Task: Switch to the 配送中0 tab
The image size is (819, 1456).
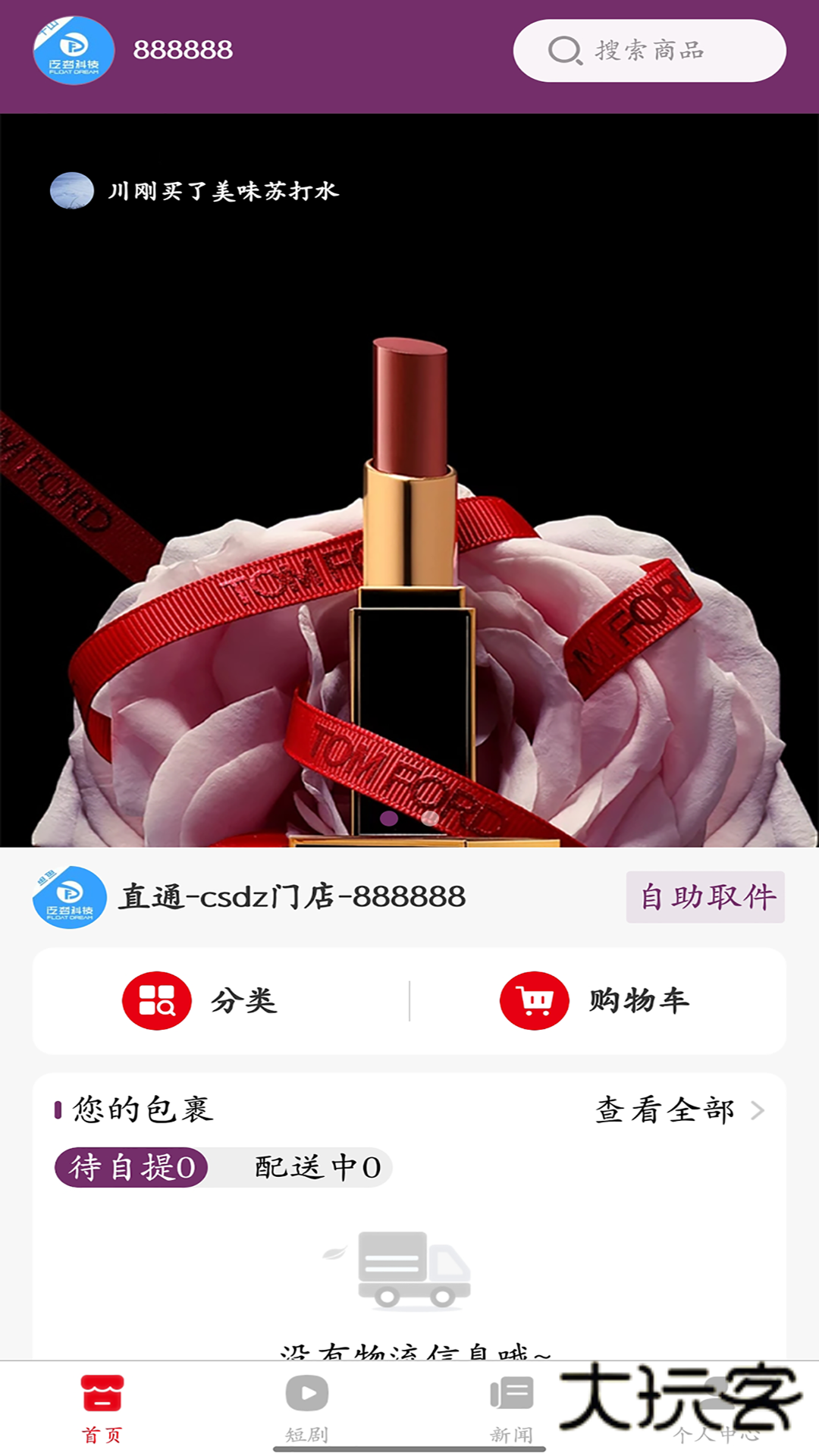Action: point(317,1167)
